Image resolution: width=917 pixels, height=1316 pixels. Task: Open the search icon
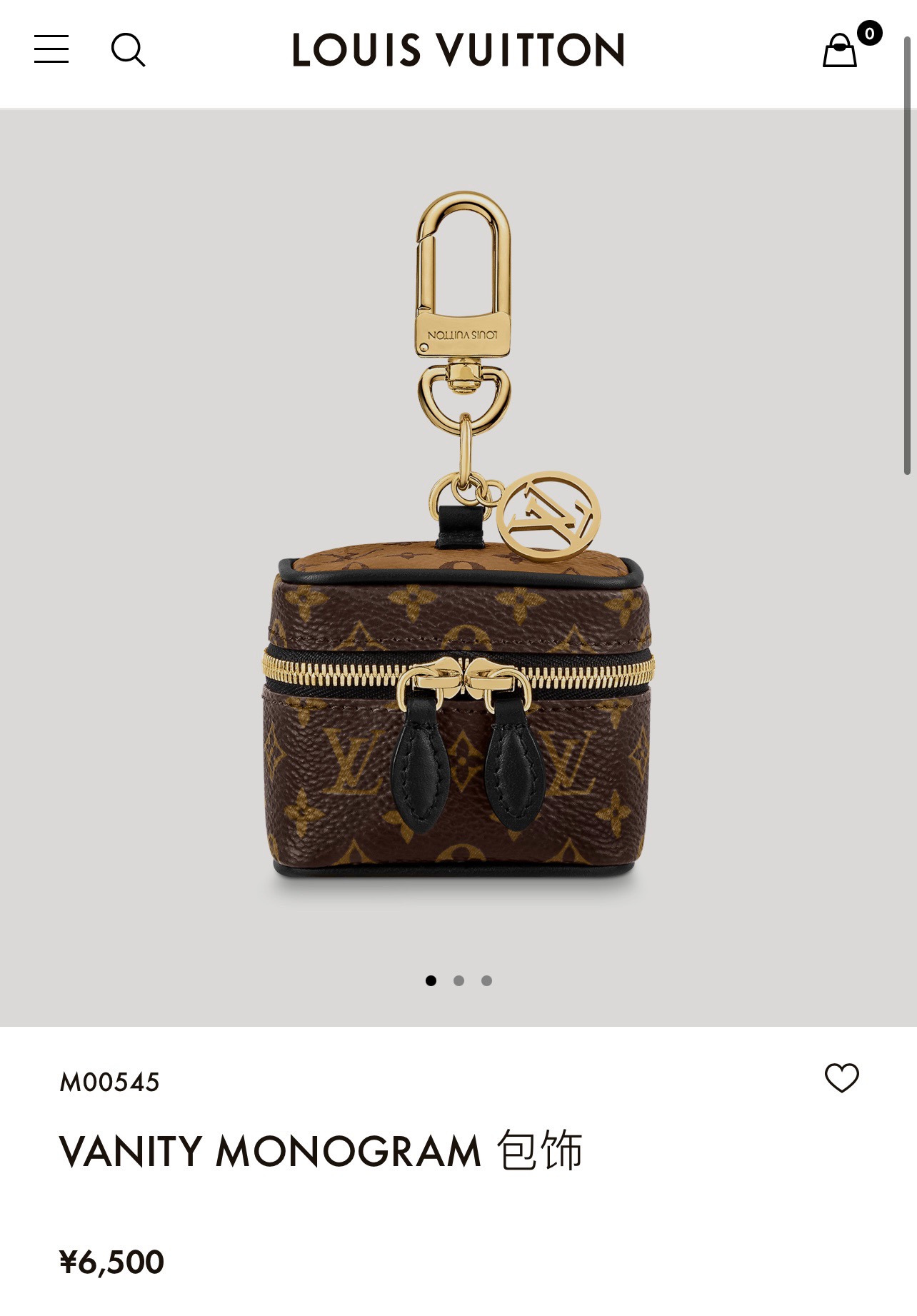(128, 50)
